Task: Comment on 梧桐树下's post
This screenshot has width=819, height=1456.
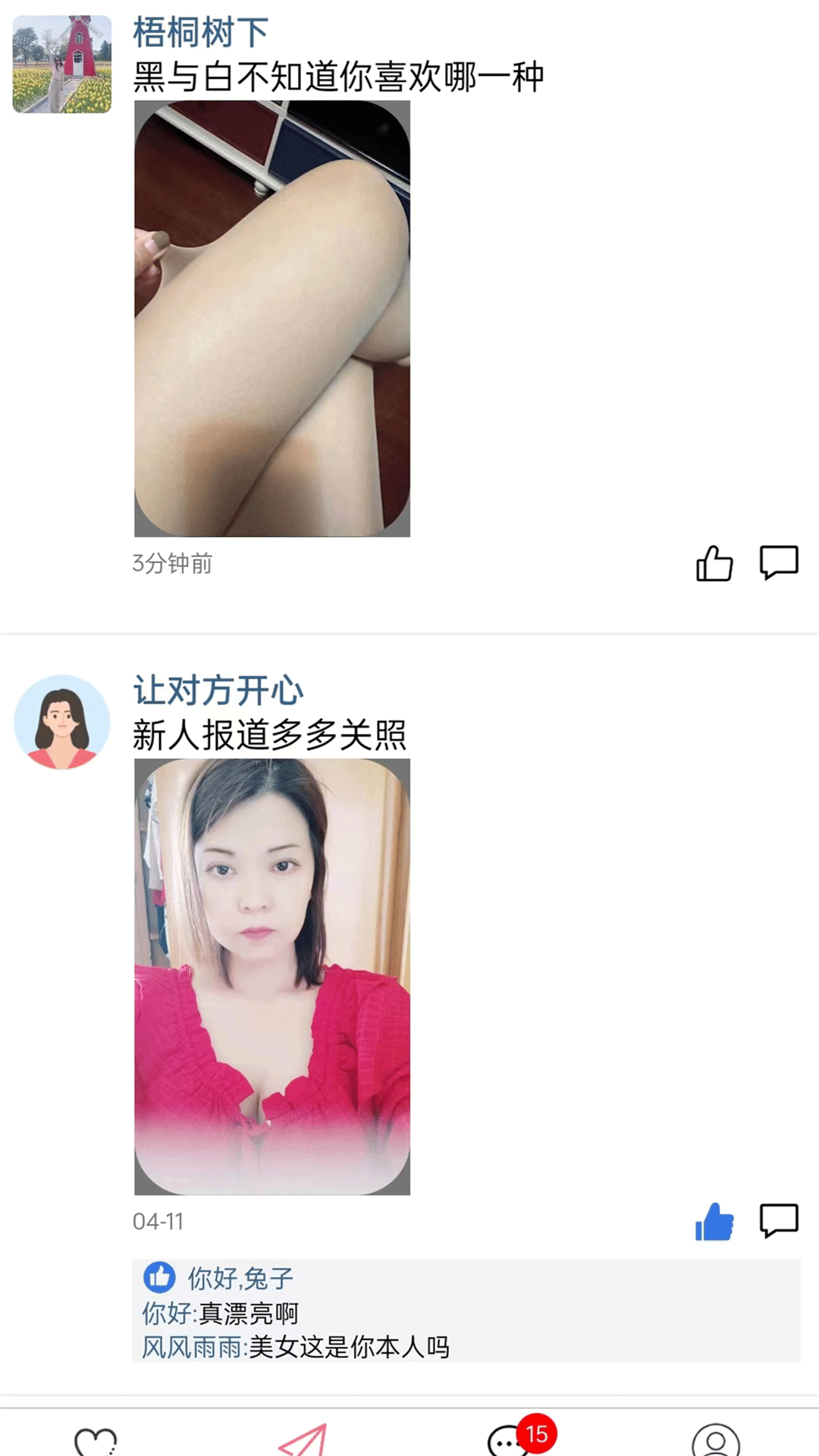Action: click(x=779, y=563)
